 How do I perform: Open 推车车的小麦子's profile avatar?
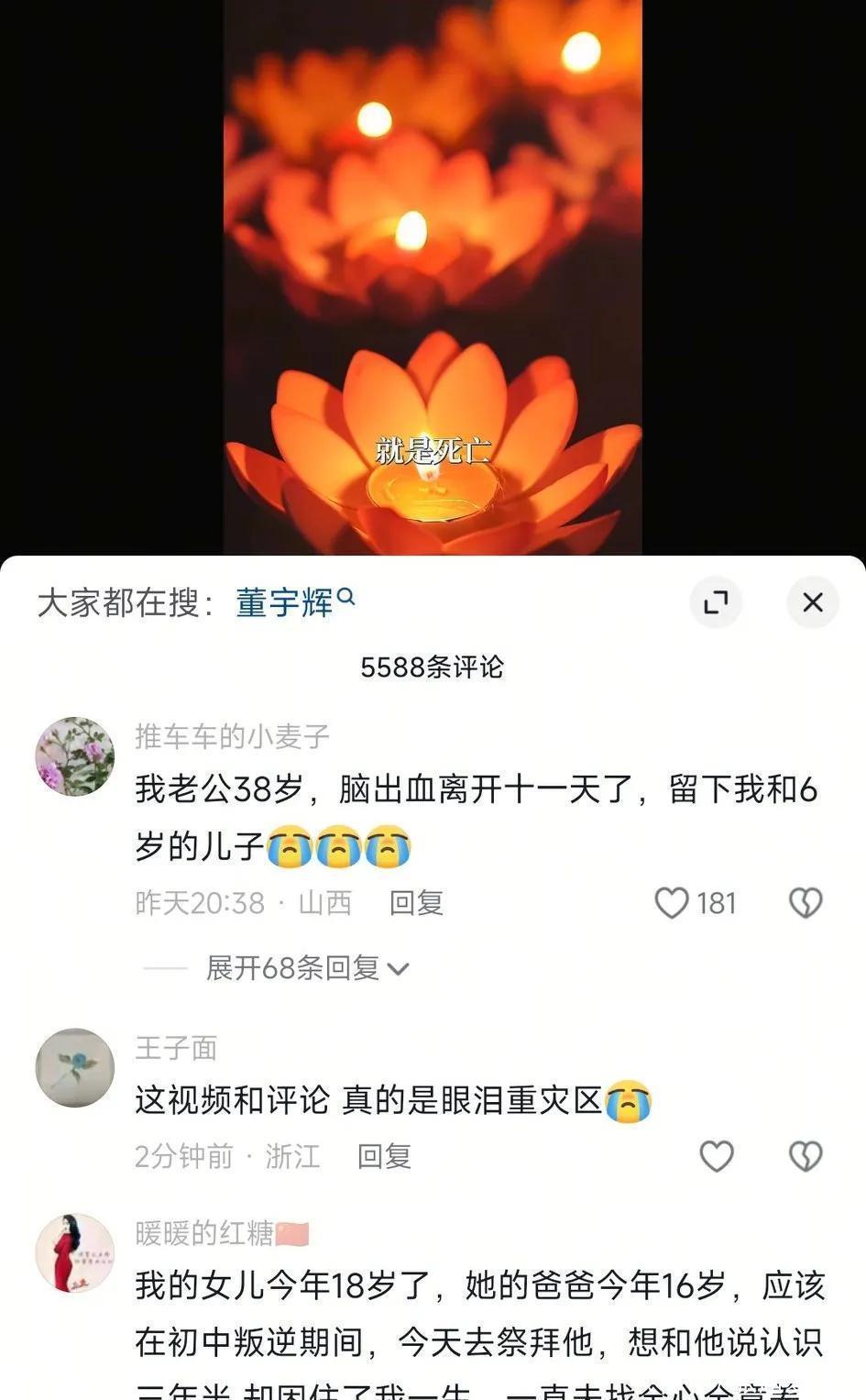pos(75,756)
